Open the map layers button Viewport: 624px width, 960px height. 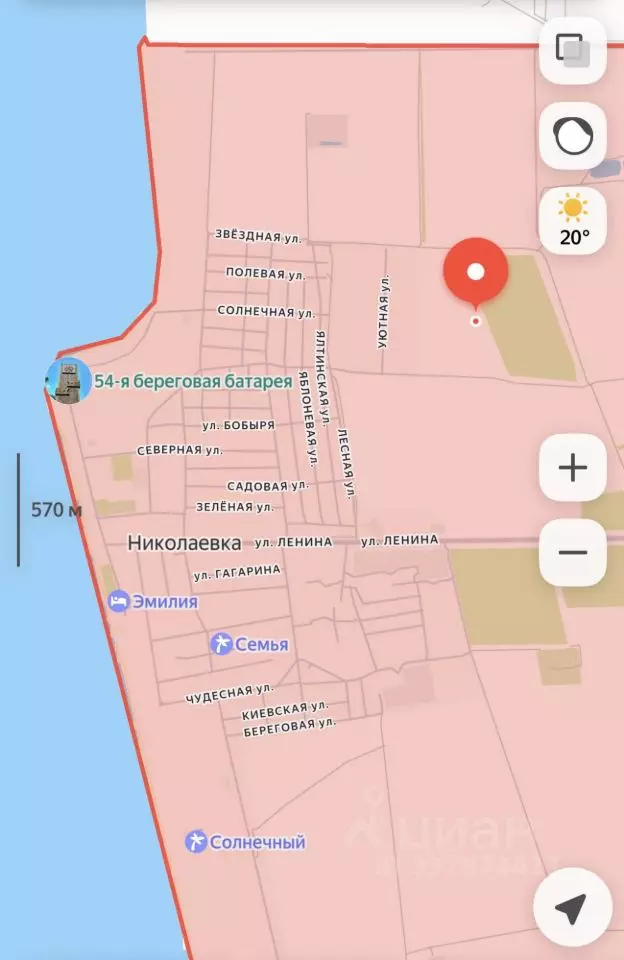(x=573, y=50)
